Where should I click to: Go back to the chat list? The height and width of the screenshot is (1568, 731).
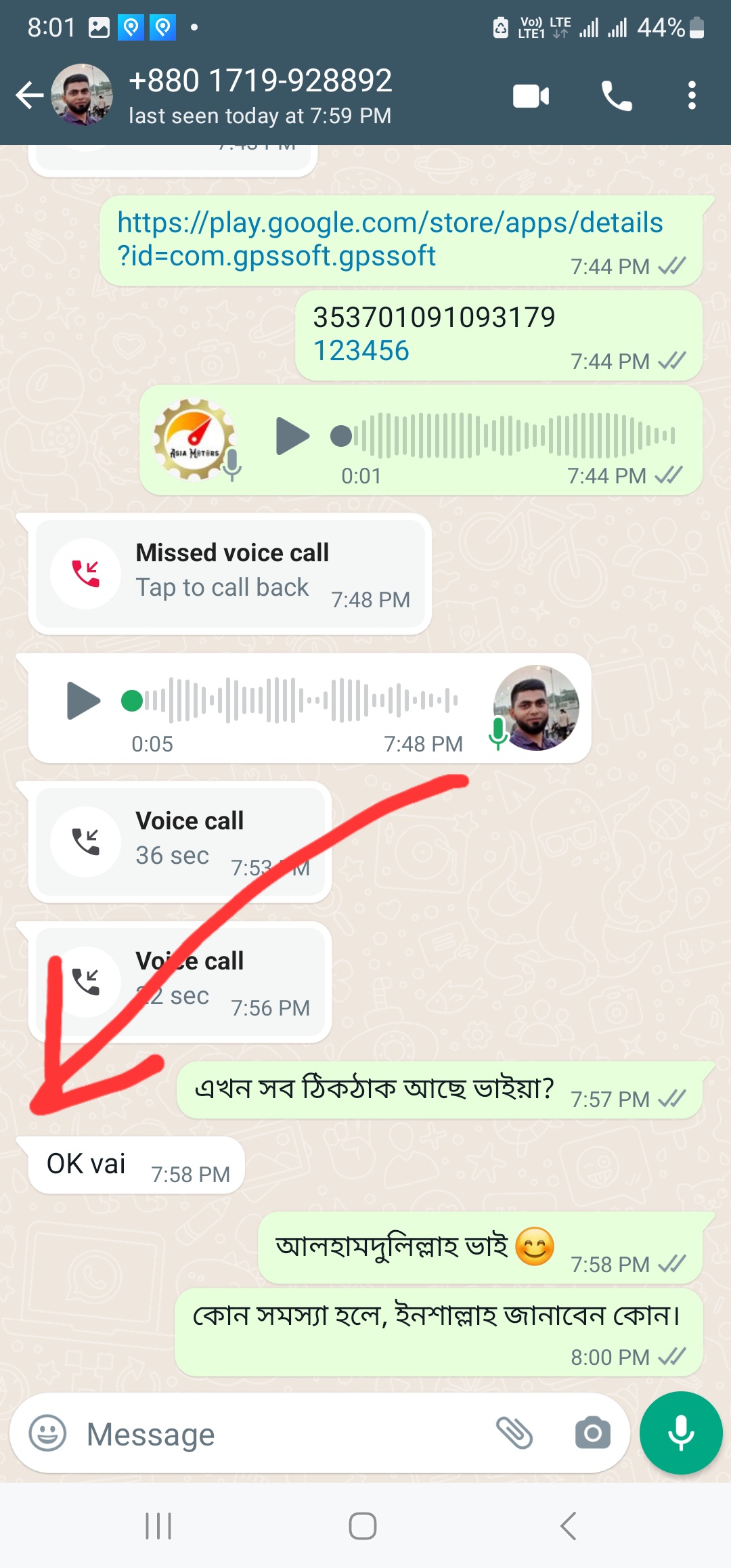point(30,95)
